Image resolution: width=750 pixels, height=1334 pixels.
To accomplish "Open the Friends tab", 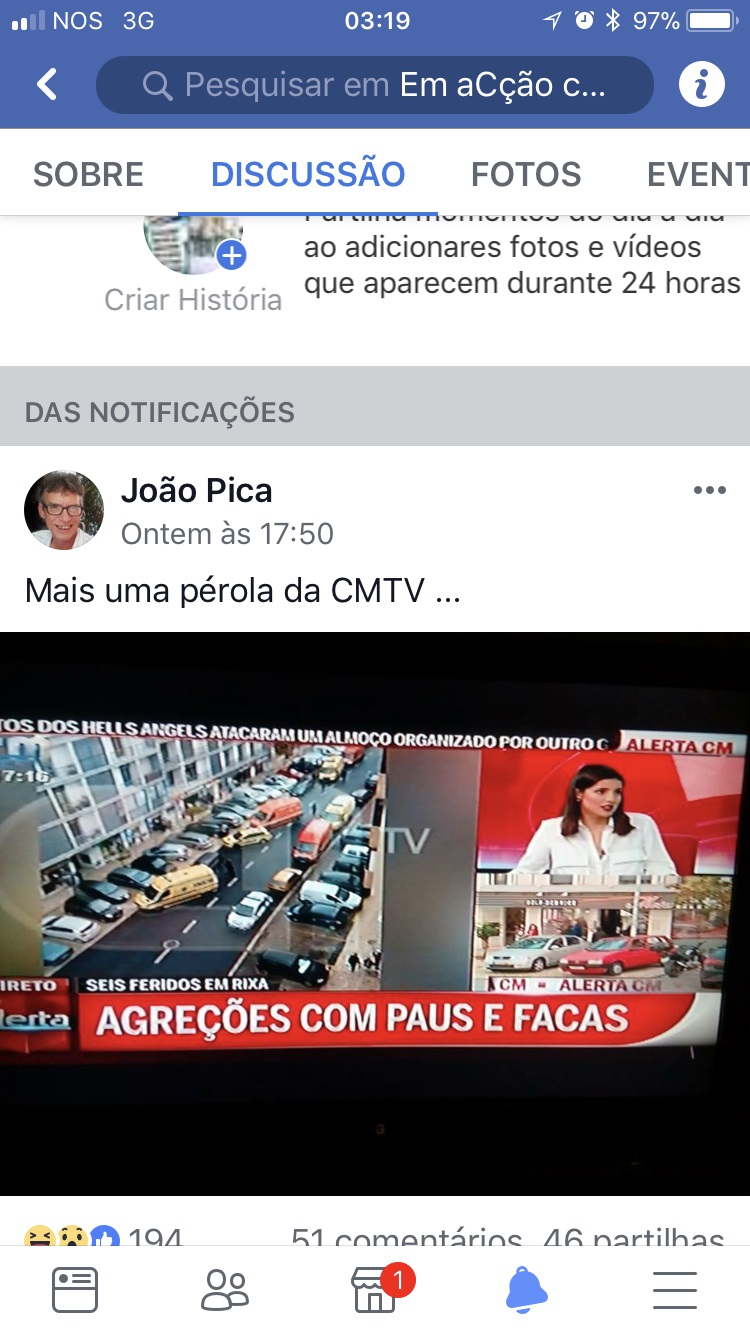I will [x=225, y=1290].
